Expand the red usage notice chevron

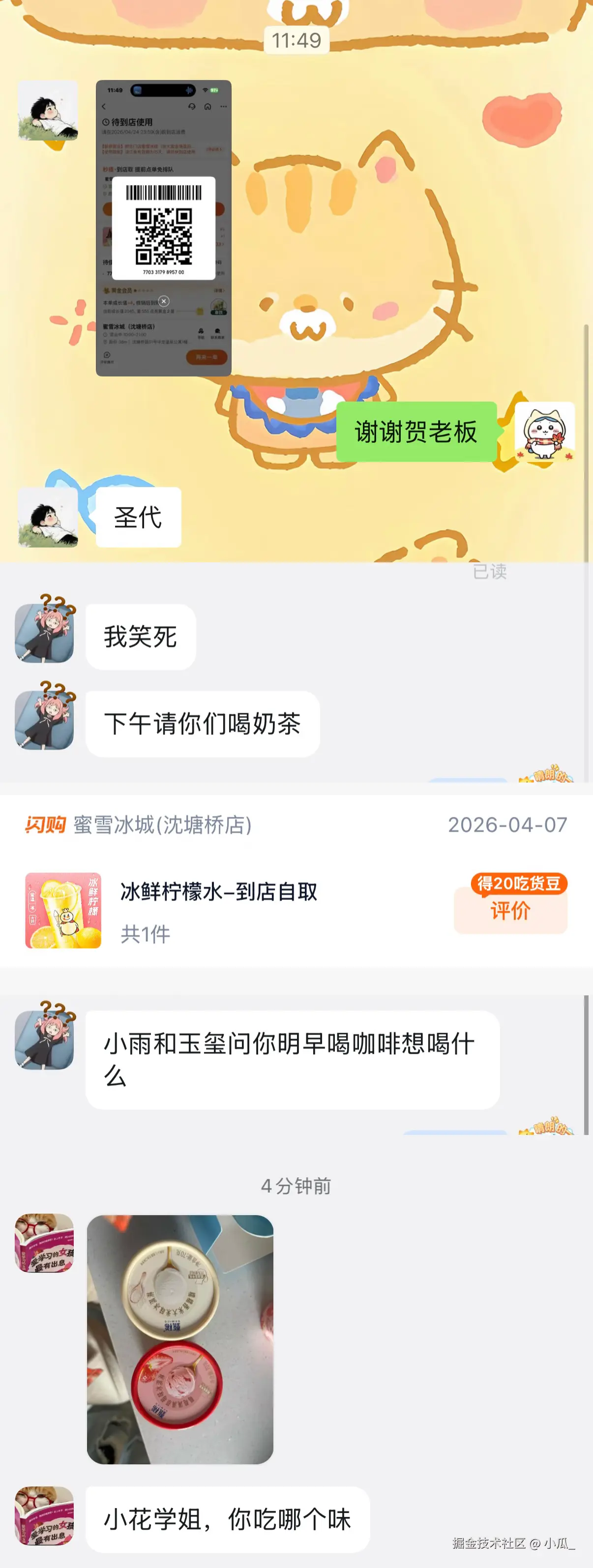point(215,150)
